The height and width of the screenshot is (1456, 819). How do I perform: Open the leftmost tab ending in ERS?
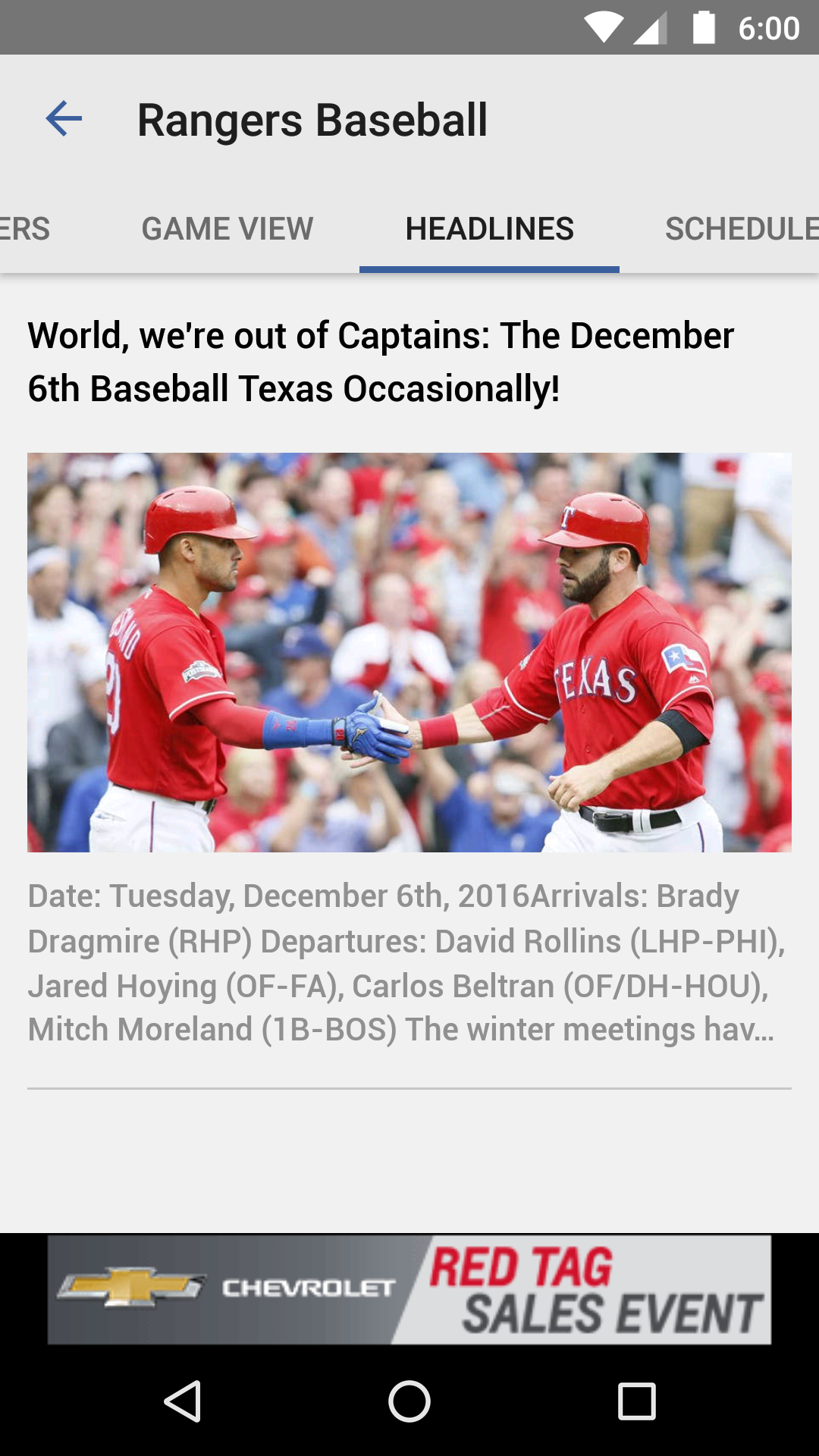25,228
